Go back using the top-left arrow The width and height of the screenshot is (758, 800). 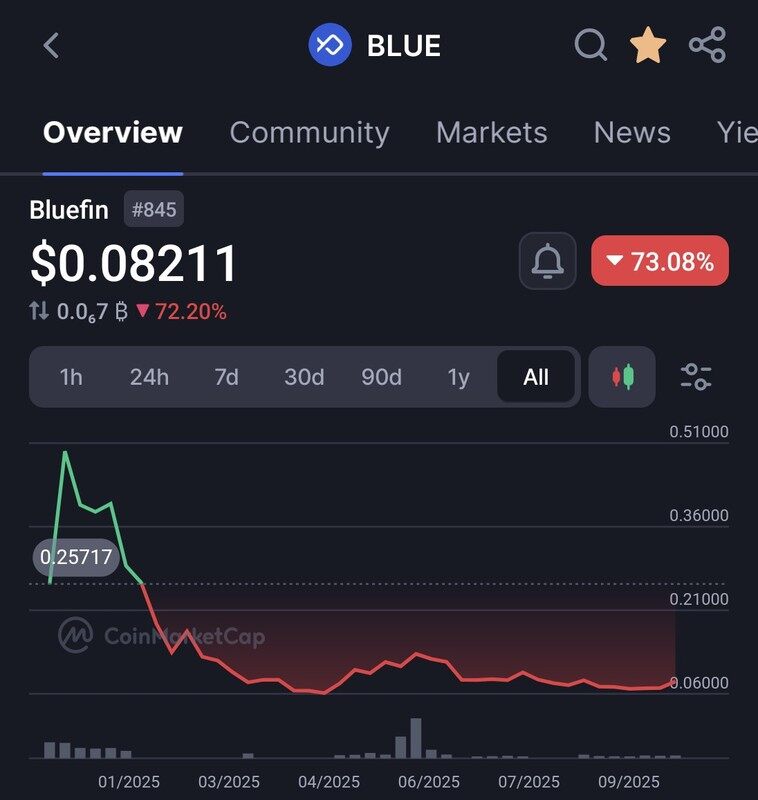coord(52,45)
